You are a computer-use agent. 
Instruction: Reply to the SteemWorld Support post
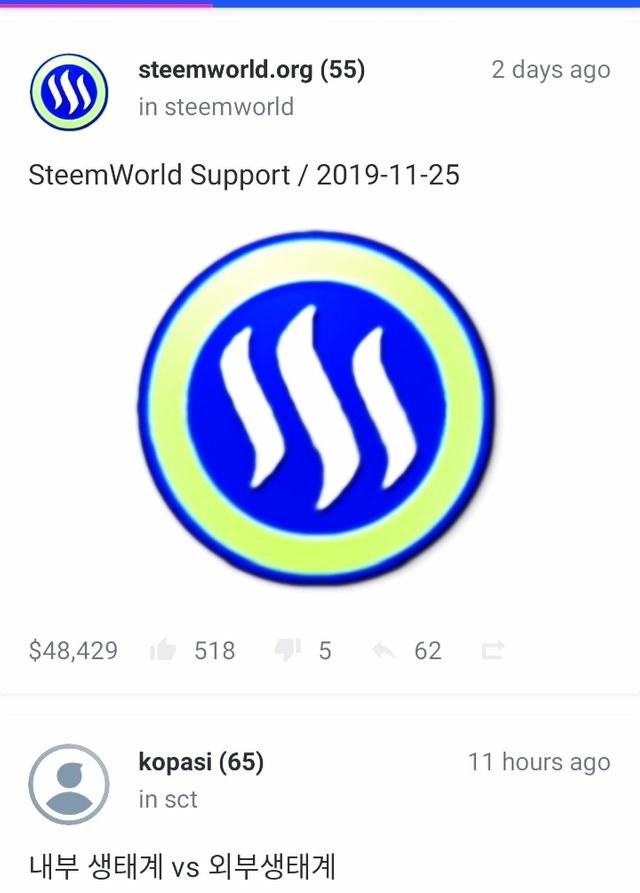point(384,651)
